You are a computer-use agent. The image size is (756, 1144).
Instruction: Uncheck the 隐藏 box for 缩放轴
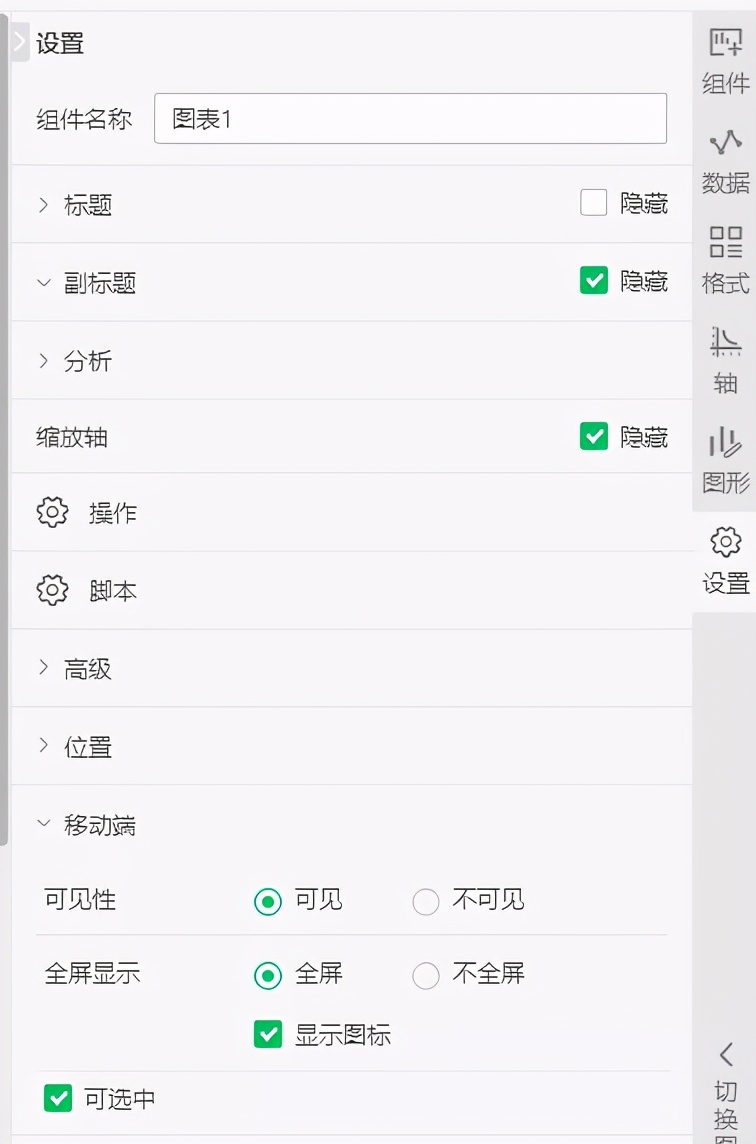click(594, 437)
